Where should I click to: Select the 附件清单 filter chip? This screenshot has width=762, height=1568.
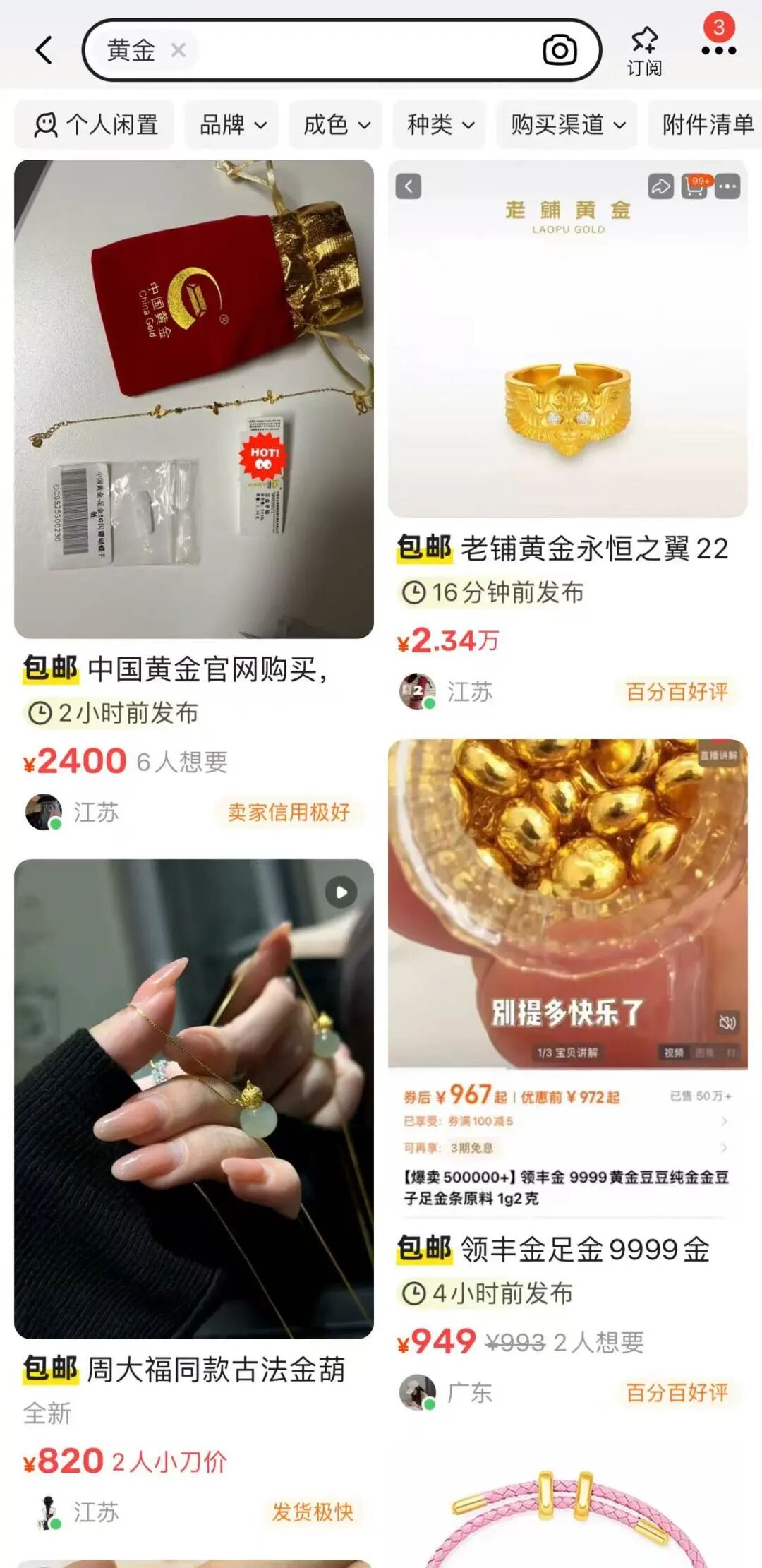(x=707, y=125)
